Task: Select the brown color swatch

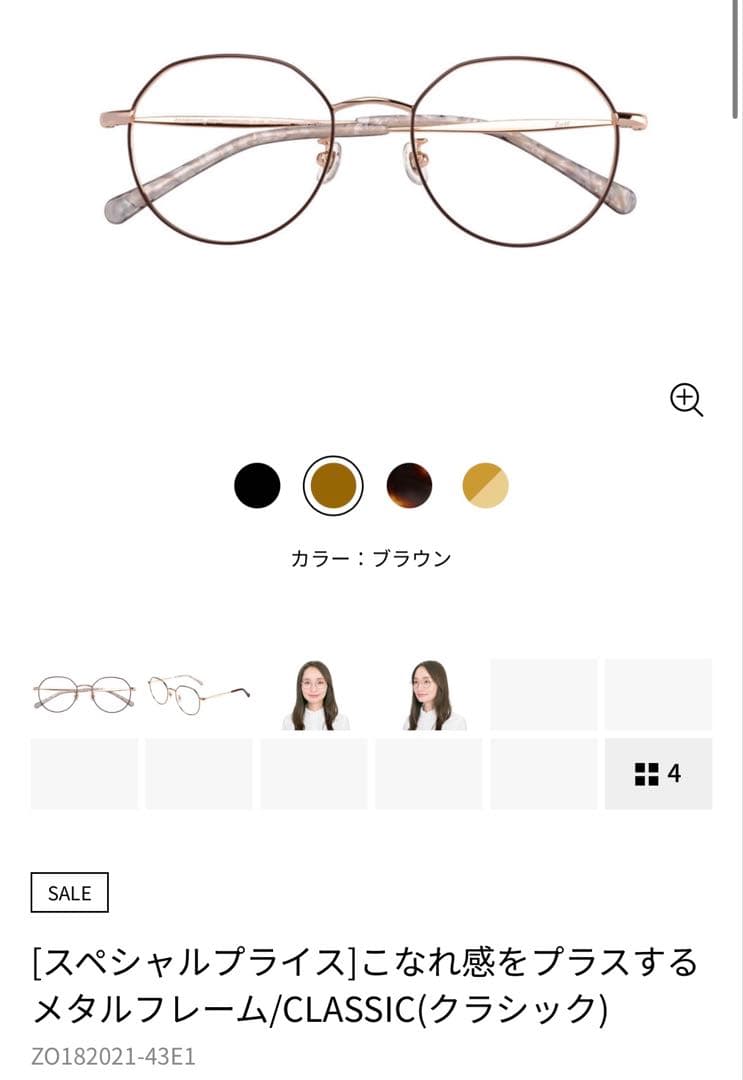Action: pos(333,486)
